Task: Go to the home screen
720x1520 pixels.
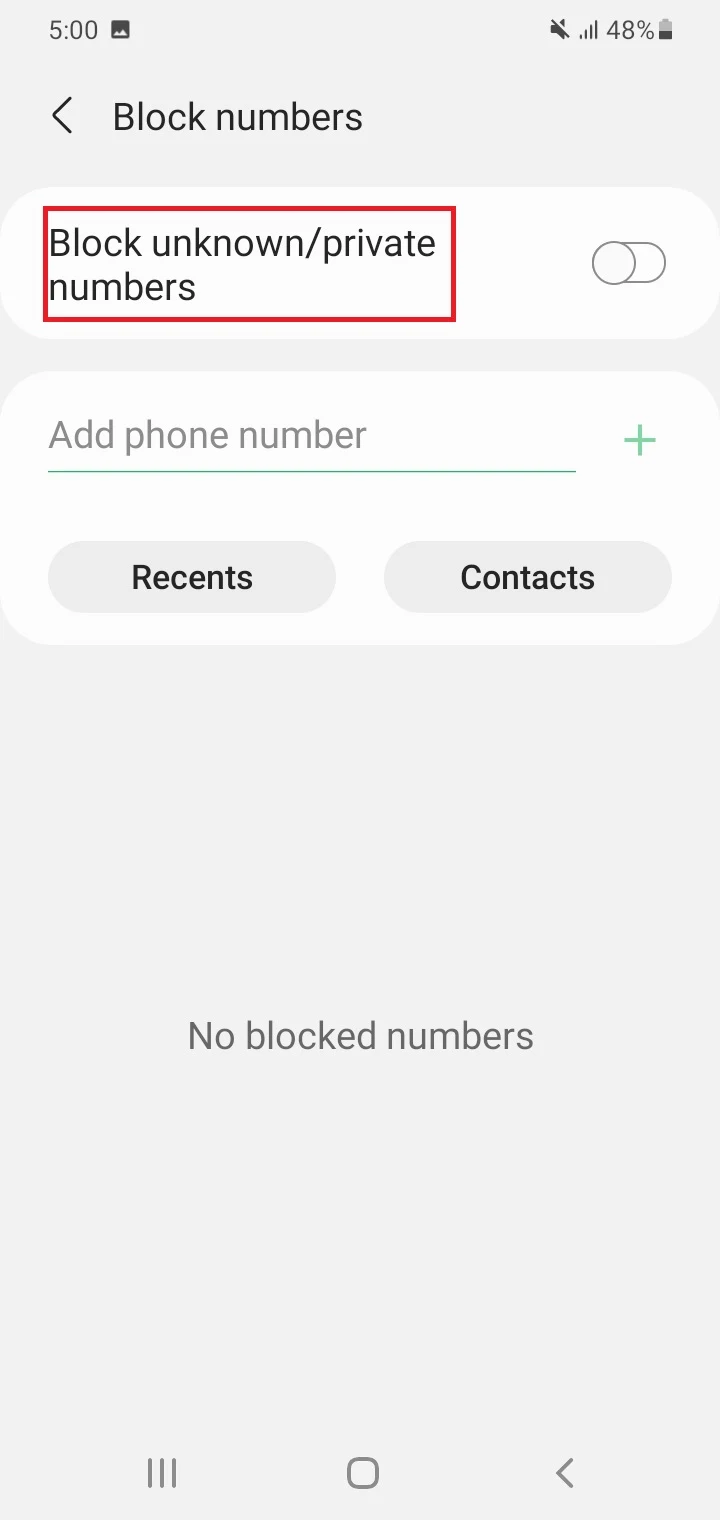Action: point(362,1472)
